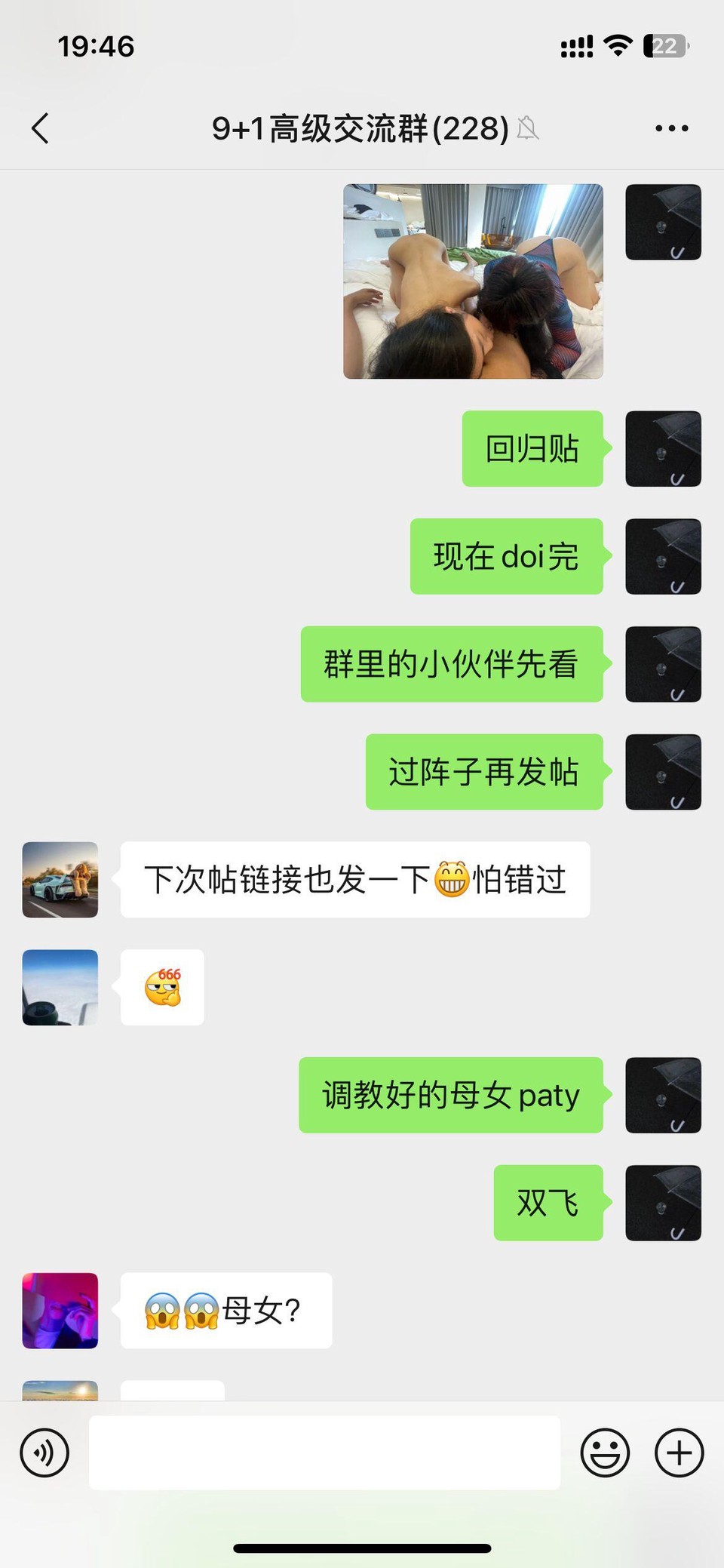The width and height of the screenshot is (724, 1568).
Task: View profile of the purple-lit avatar member
Action: [x=60, y=1311]
